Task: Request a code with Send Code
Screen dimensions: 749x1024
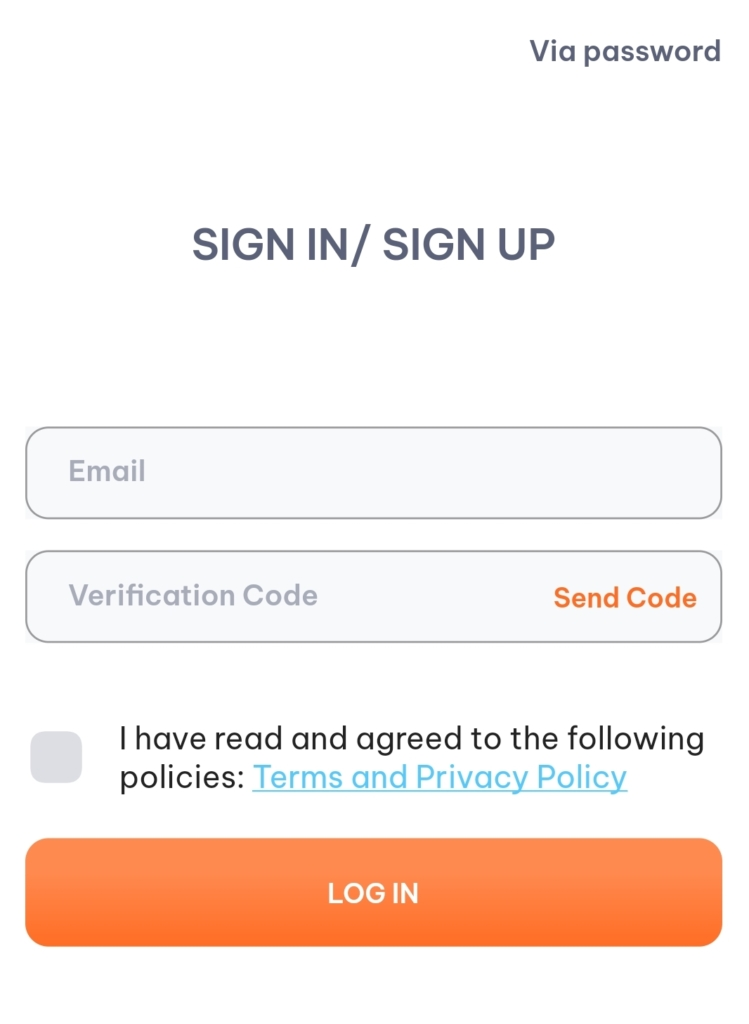Action: (625, 598)
